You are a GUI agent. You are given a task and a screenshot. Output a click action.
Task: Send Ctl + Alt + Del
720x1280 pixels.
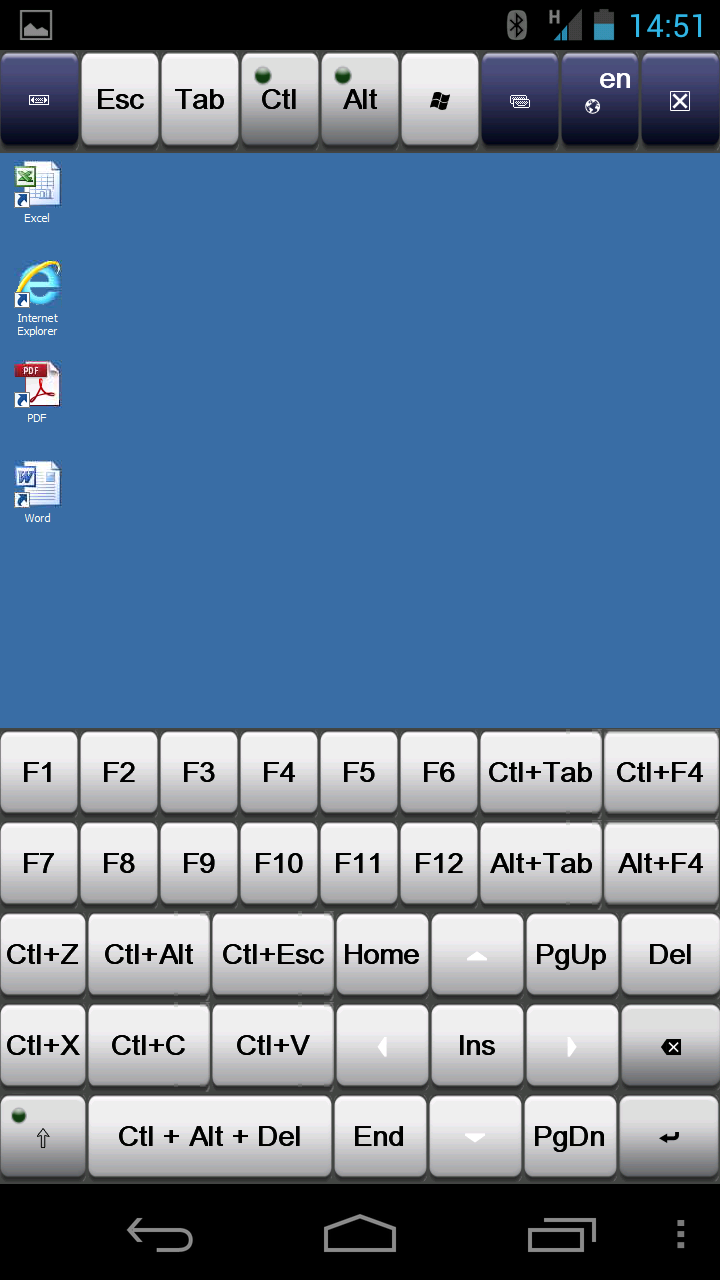pyautogui.click(x=210, y=1136)
